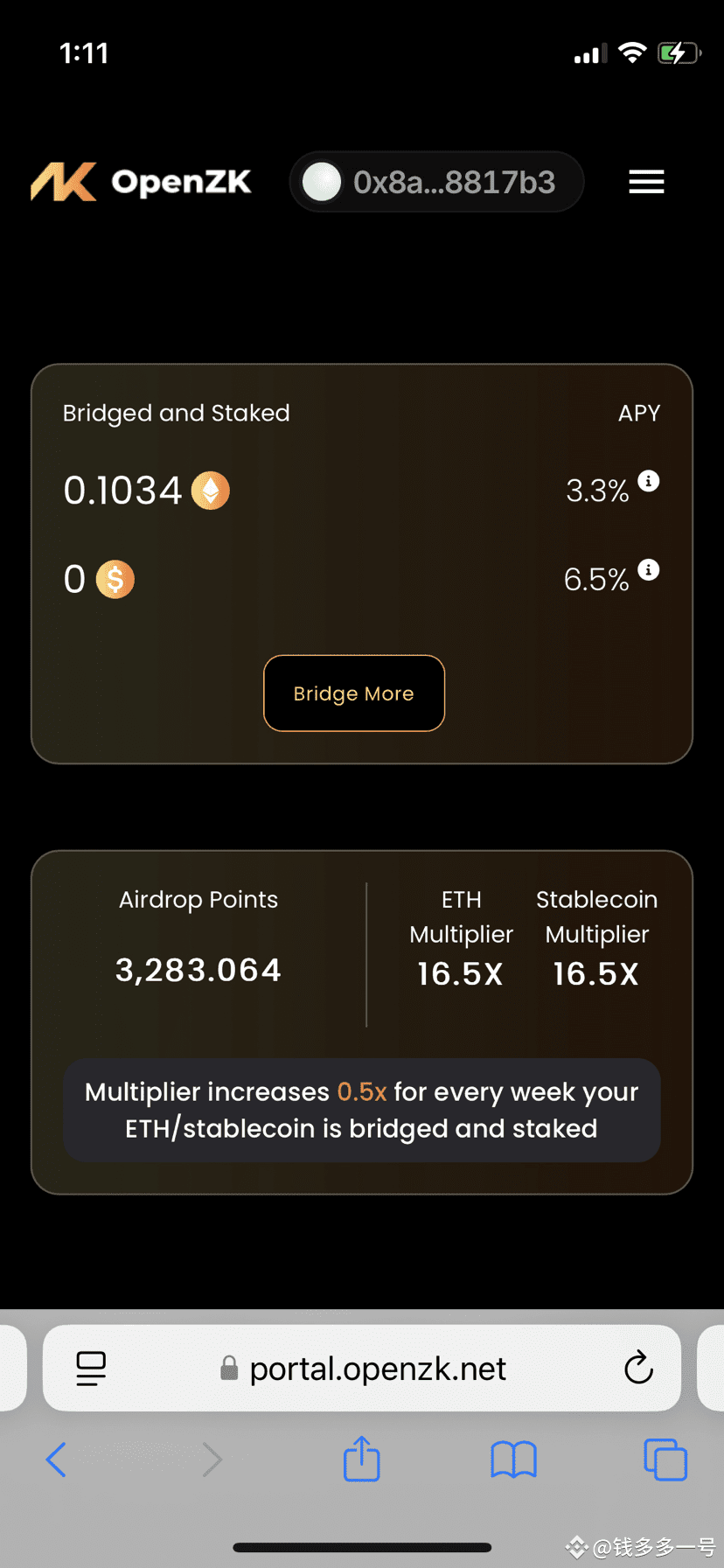Show info for the 6.5% APY
The height and width of the screenshot is (1568, 724).
(649, 570)
